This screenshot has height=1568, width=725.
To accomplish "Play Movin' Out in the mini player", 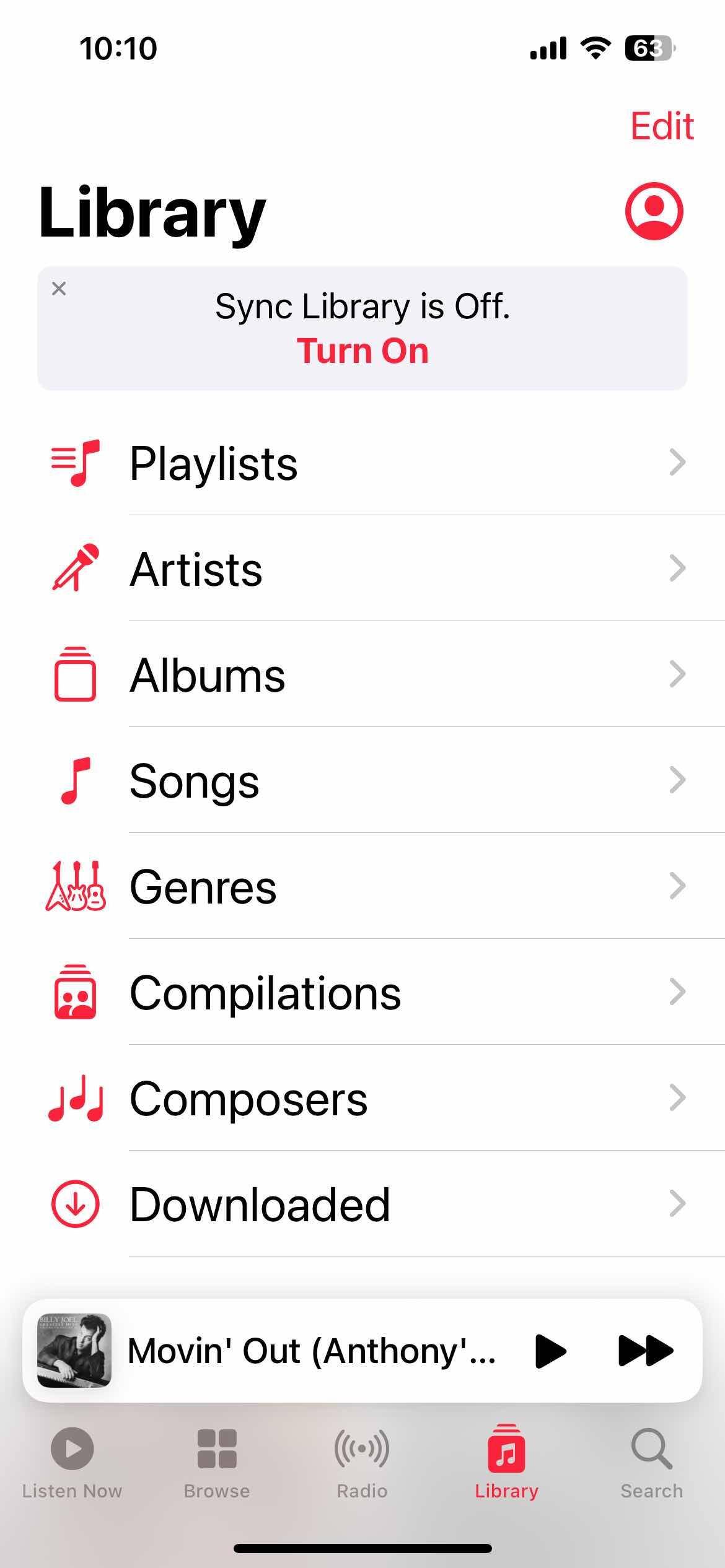I will [550, 1351].
